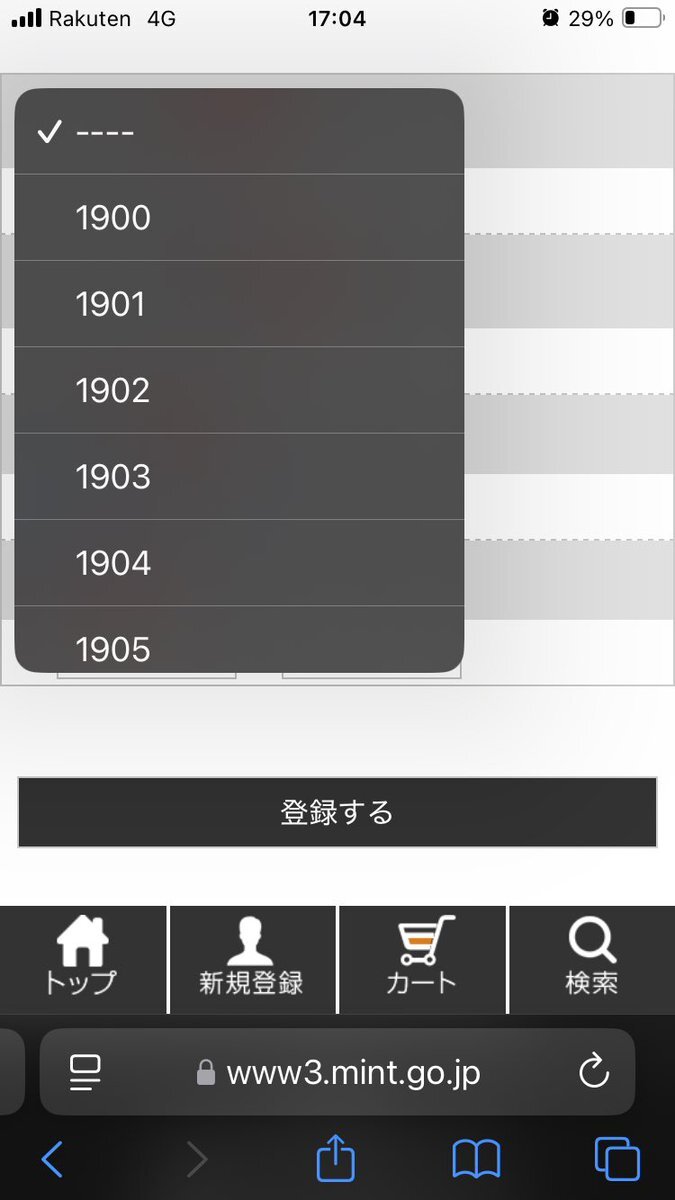
Task: Pick the 1905 option
Action: coord(238,645)
